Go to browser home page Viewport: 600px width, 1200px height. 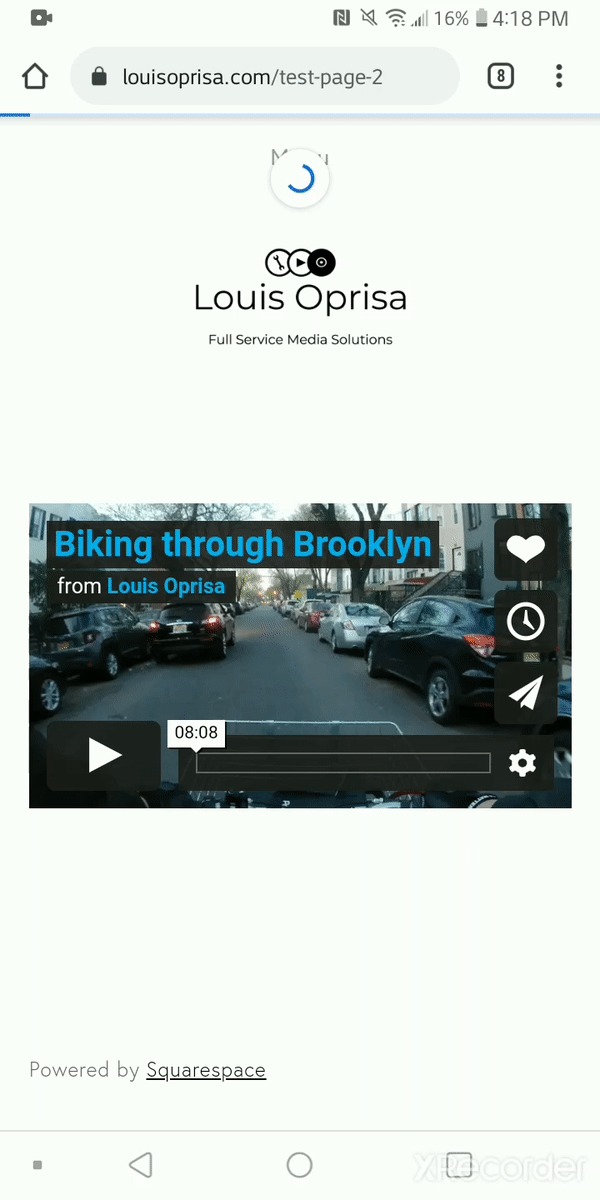(35, 77)
